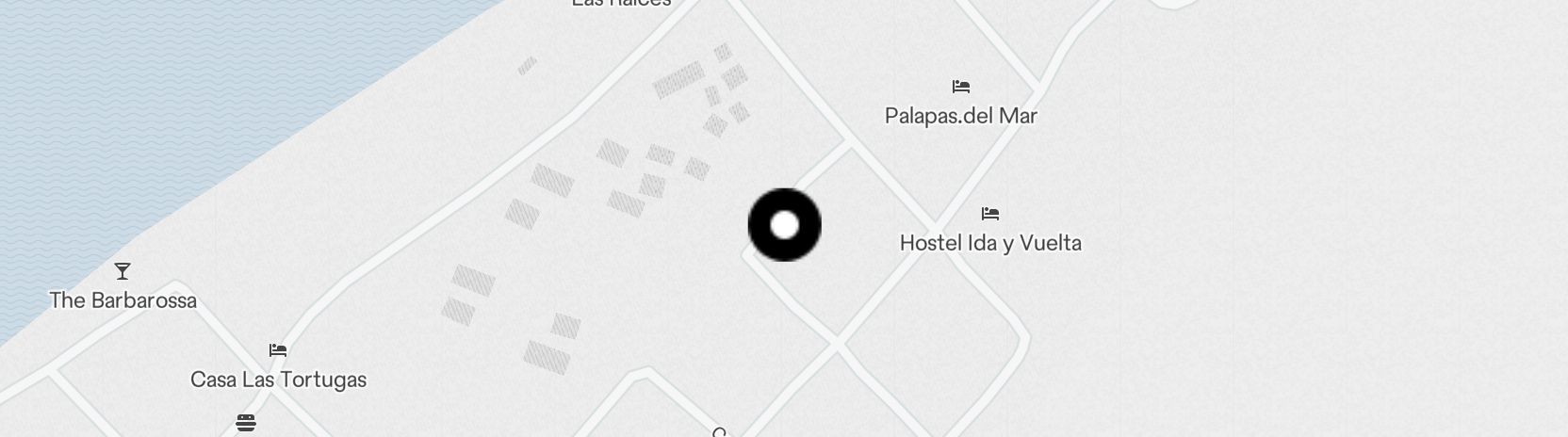The image size is (1568, 437).
Task: Select the Hostel Ida y Vuelta marker
Action: tap(989, 215)
